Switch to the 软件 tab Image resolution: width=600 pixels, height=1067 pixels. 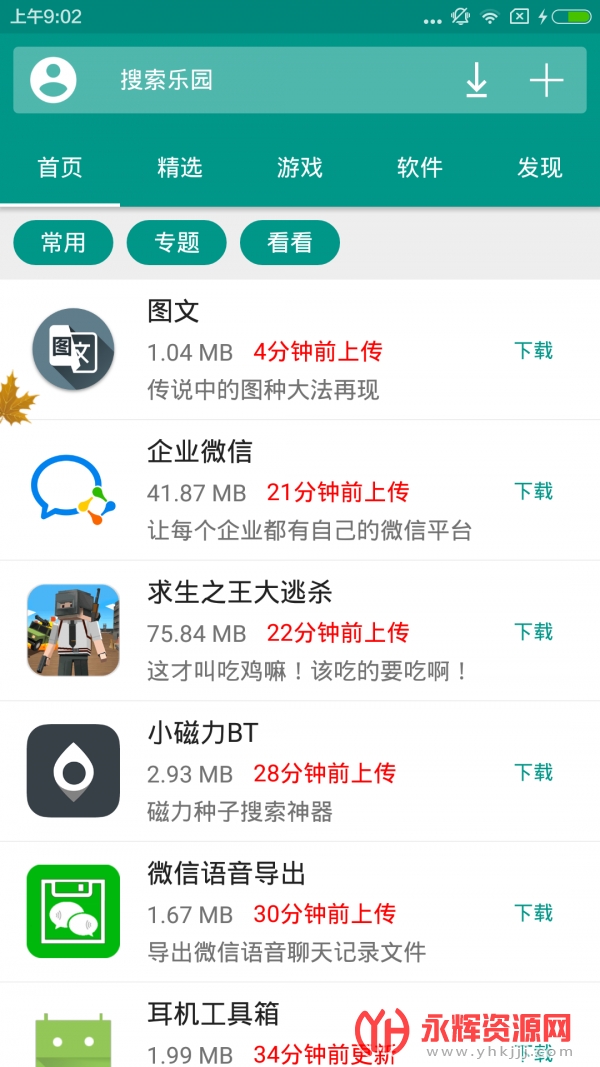(x=420, y=168)
